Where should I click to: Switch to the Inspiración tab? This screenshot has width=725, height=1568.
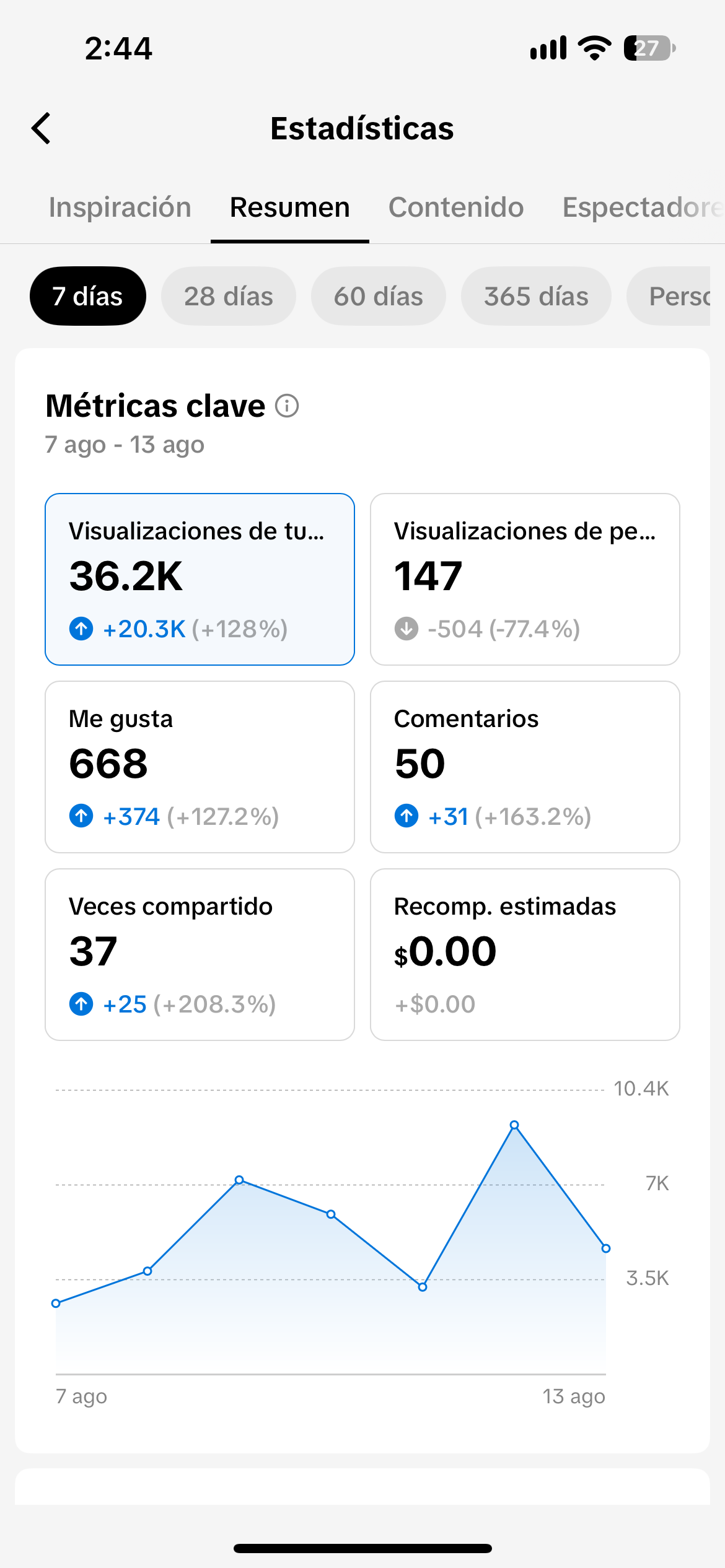(120, 207)
